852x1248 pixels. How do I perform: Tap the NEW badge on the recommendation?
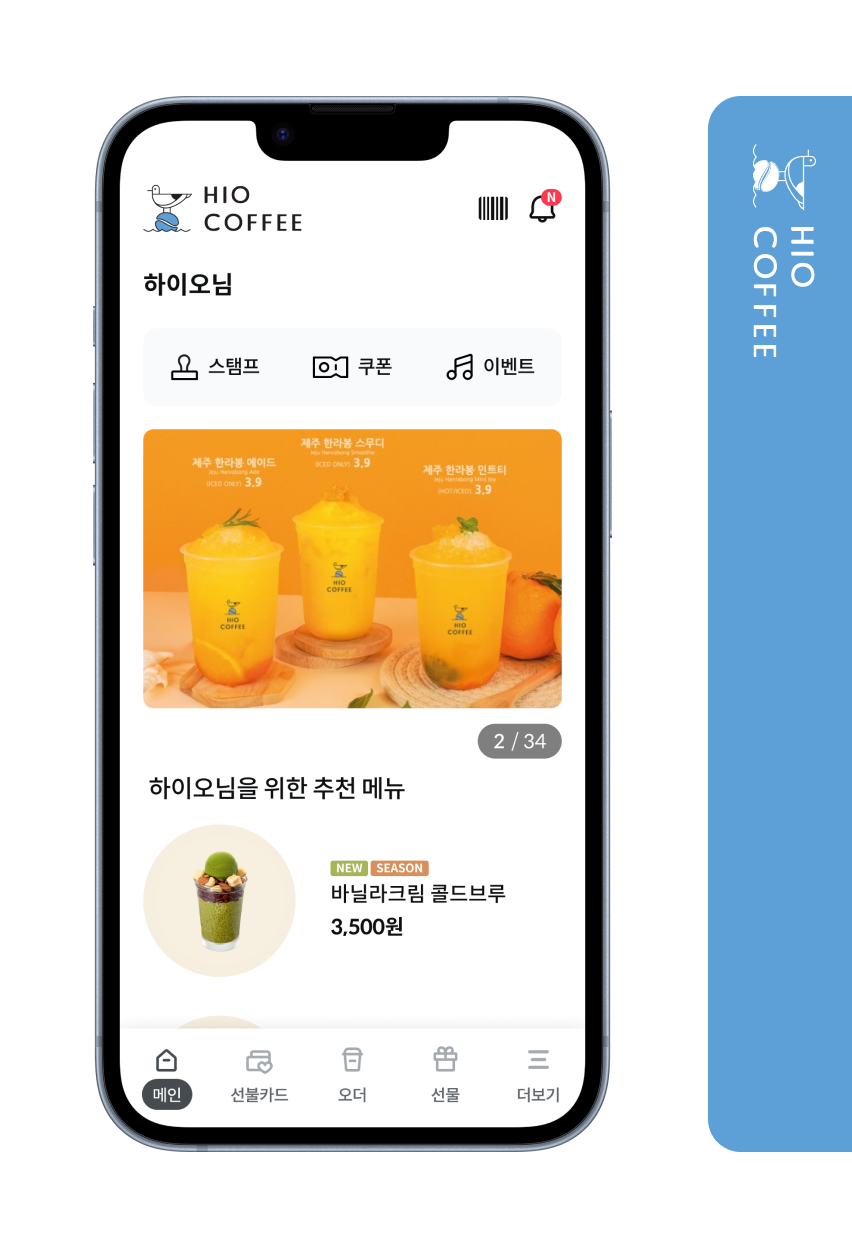[x=349, y=867]
